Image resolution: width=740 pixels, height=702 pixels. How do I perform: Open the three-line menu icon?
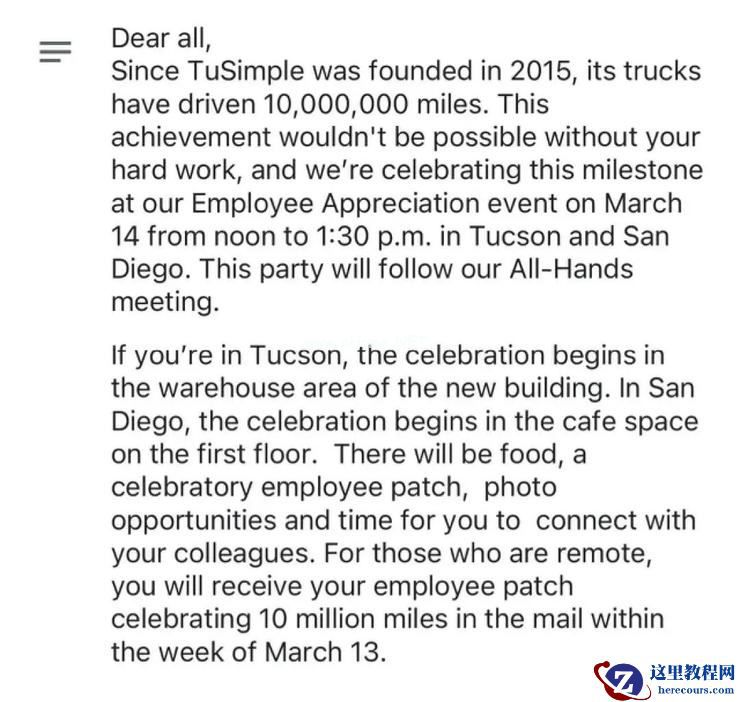click(x=55, y=52)
